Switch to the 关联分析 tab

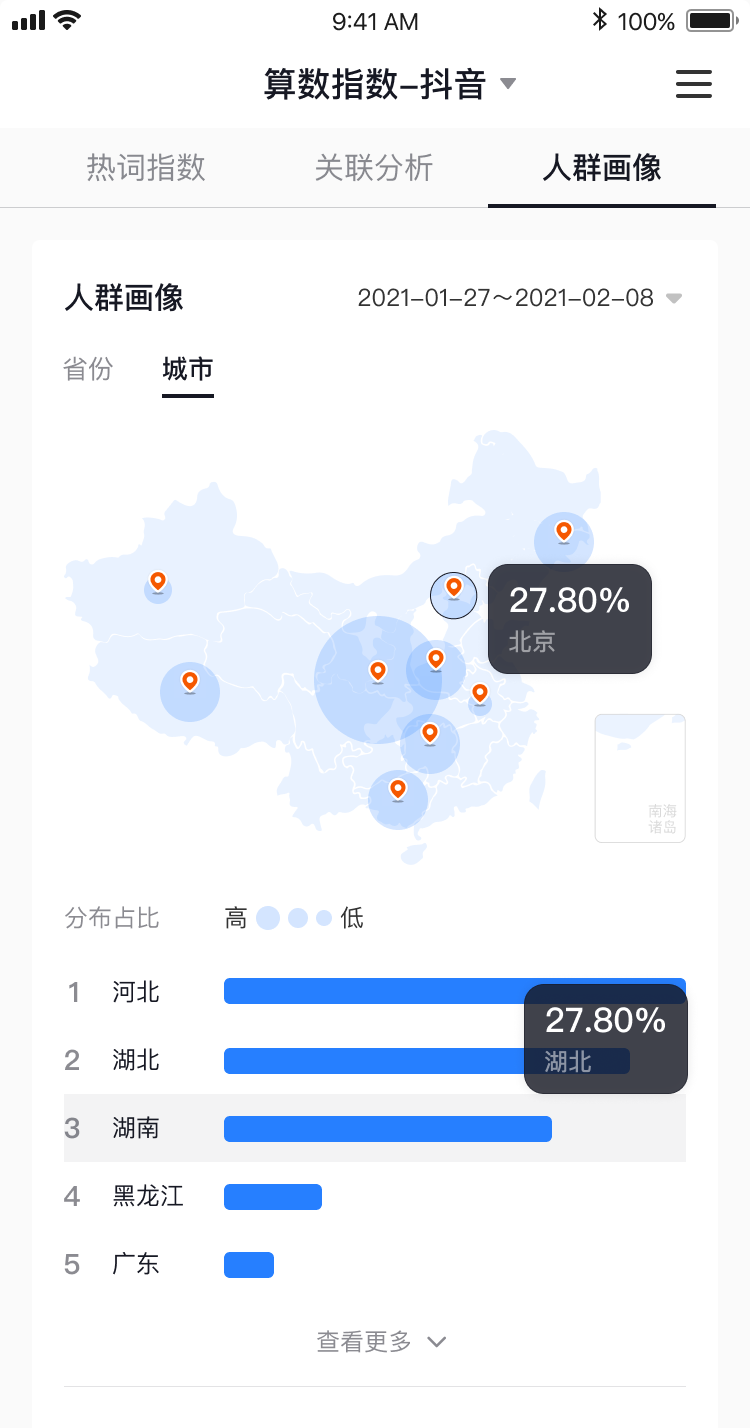374,168
